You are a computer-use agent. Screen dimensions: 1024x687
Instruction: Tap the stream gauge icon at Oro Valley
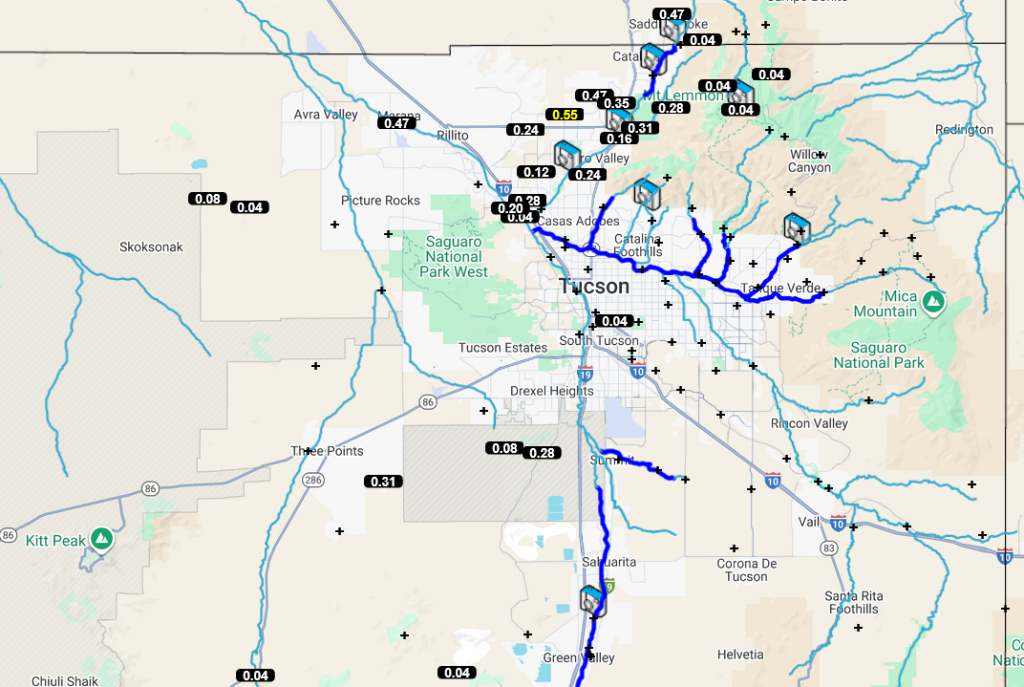point(567,155)
